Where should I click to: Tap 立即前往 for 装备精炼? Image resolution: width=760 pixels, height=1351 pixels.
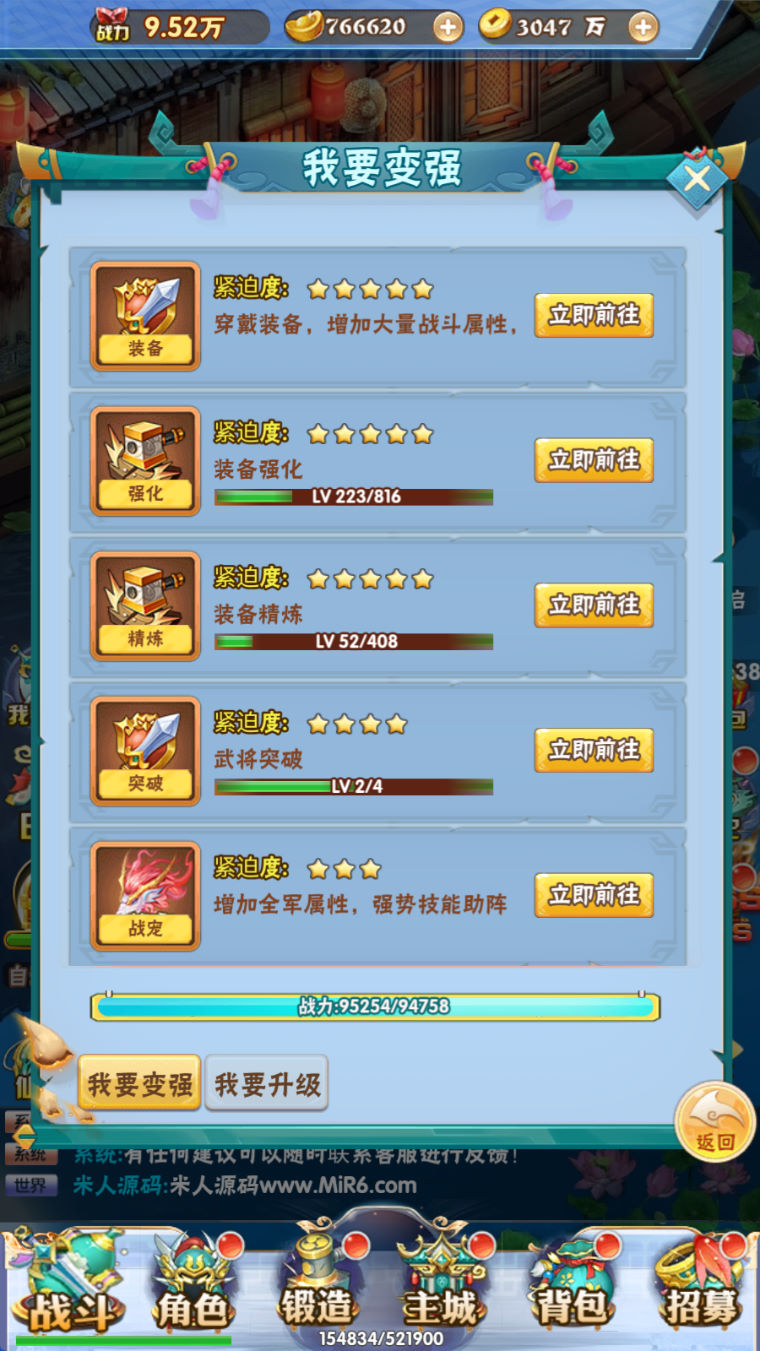[594, 605]
